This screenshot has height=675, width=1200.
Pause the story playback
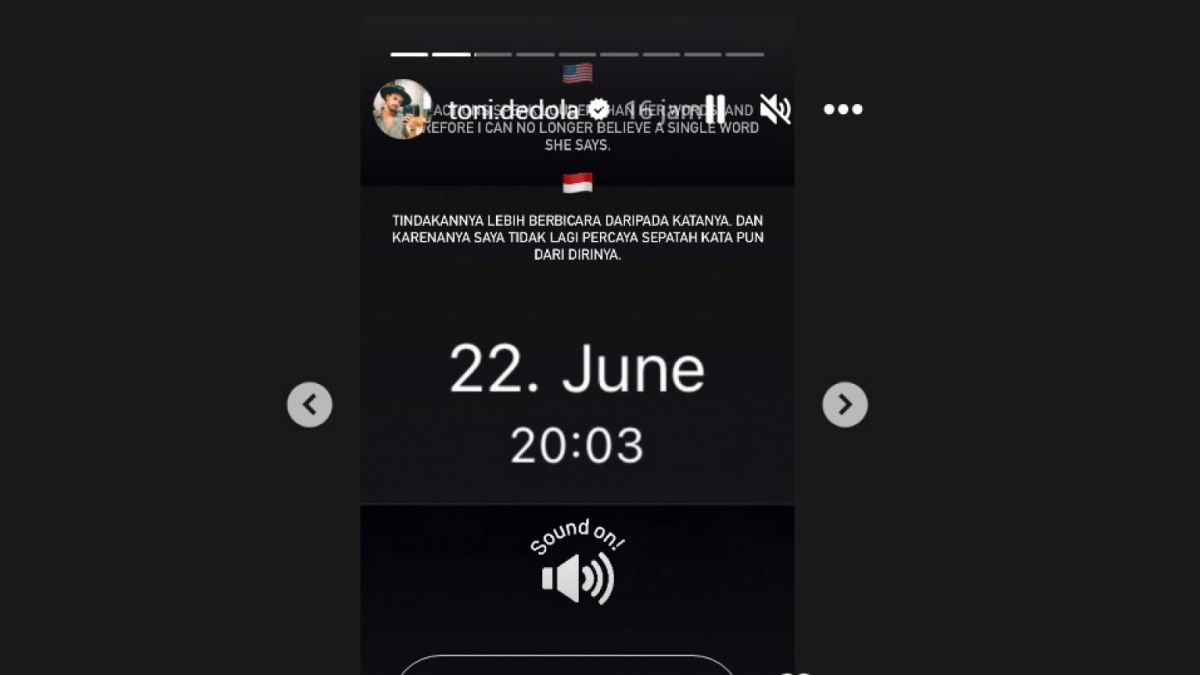pyautogui.click(x=715, y=109)
